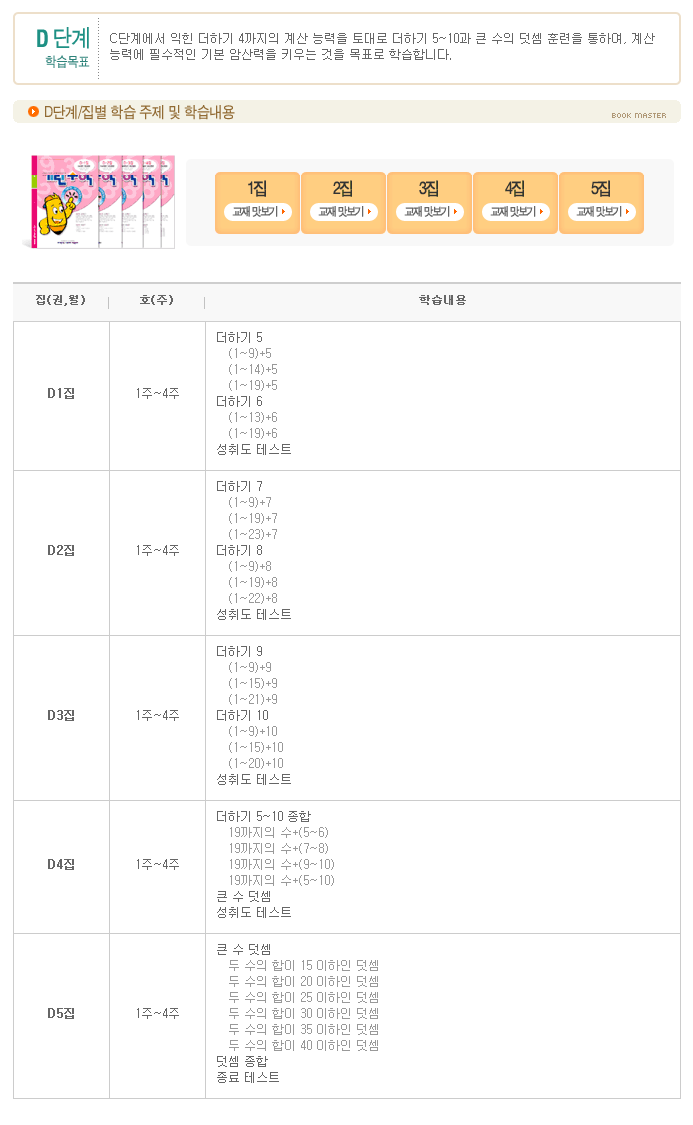
Task: Select the 4집 교재 맛보기 button
Action: tap(516, 212)
